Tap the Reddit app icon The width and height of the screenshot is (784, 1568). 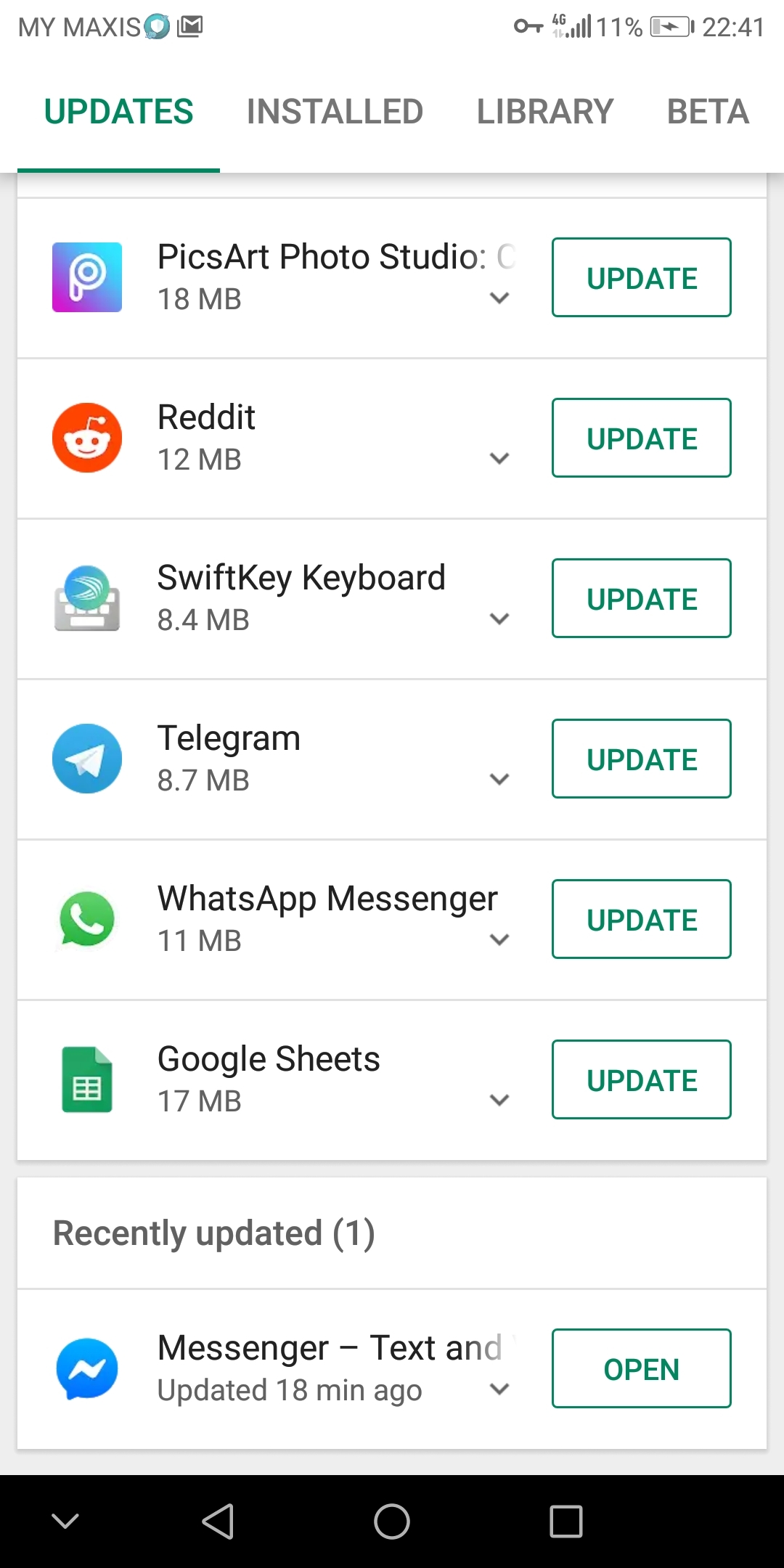[86, 437]
